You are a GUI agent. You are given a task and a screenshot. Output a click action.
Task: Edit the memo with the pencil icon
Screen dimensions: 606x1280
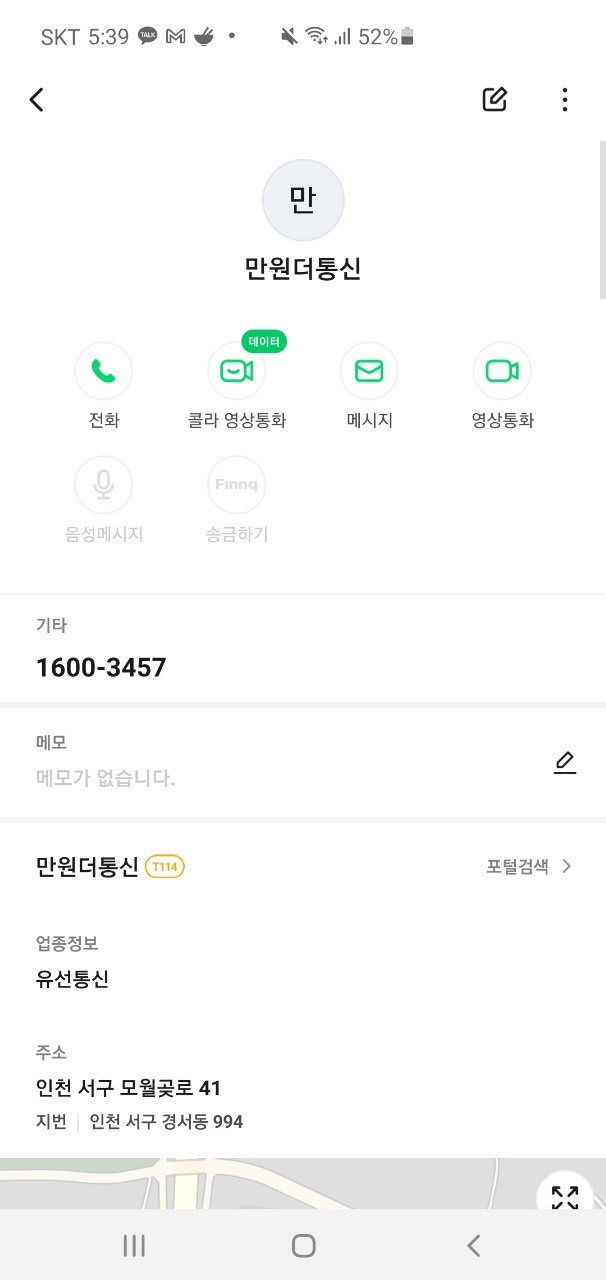[565, 763]
